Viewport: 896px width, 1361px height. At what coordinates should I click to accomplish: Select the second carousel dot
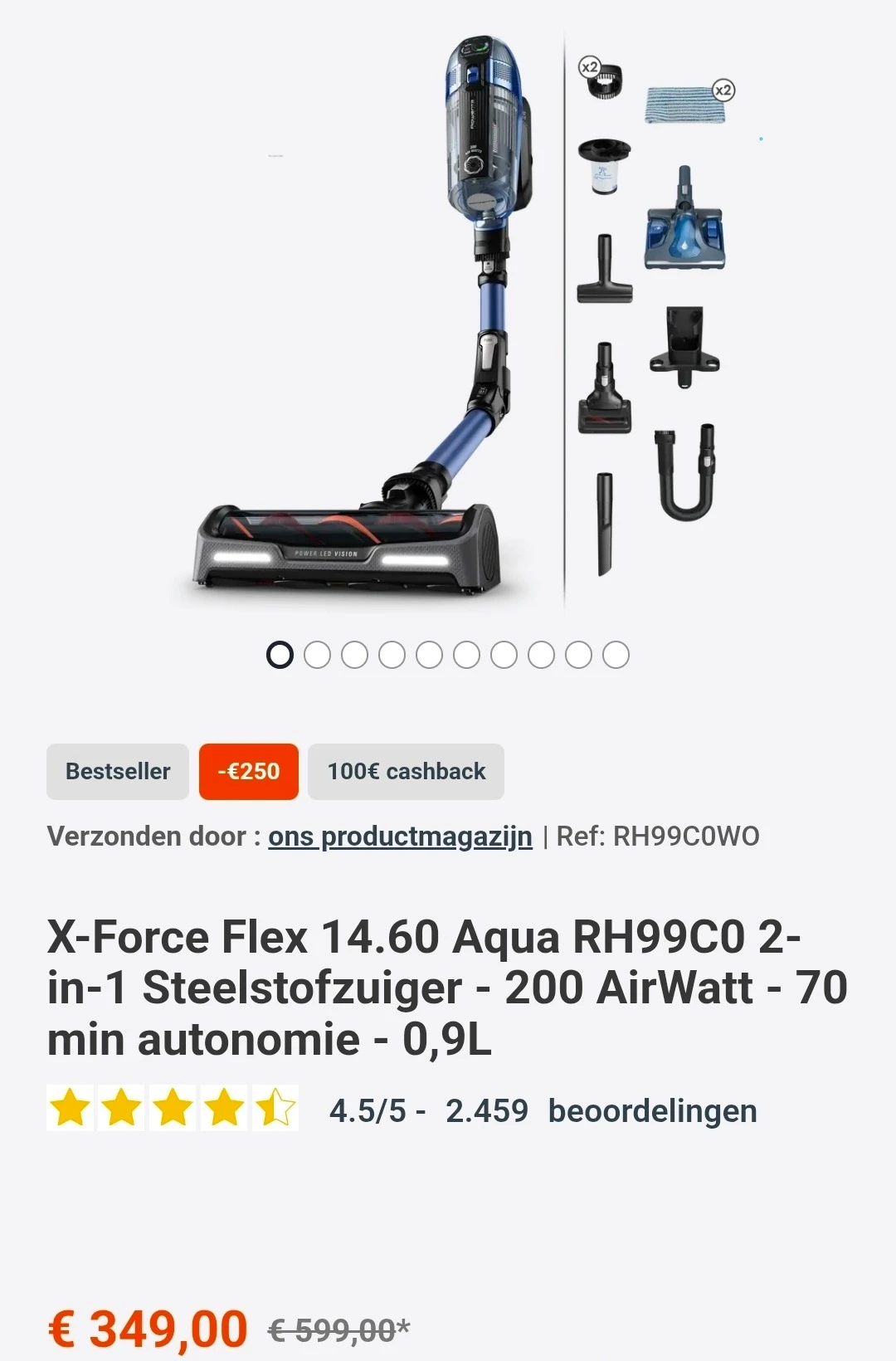316,655
